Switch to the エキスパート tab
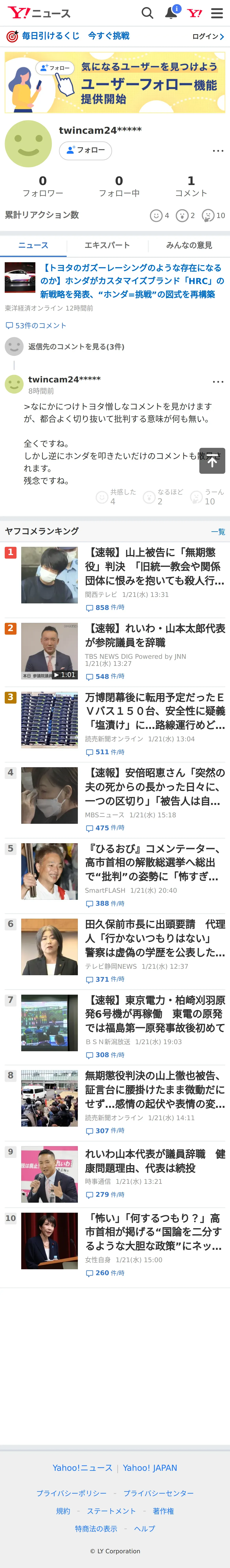This screenshot has width=230, height=1568. [107, 245]
